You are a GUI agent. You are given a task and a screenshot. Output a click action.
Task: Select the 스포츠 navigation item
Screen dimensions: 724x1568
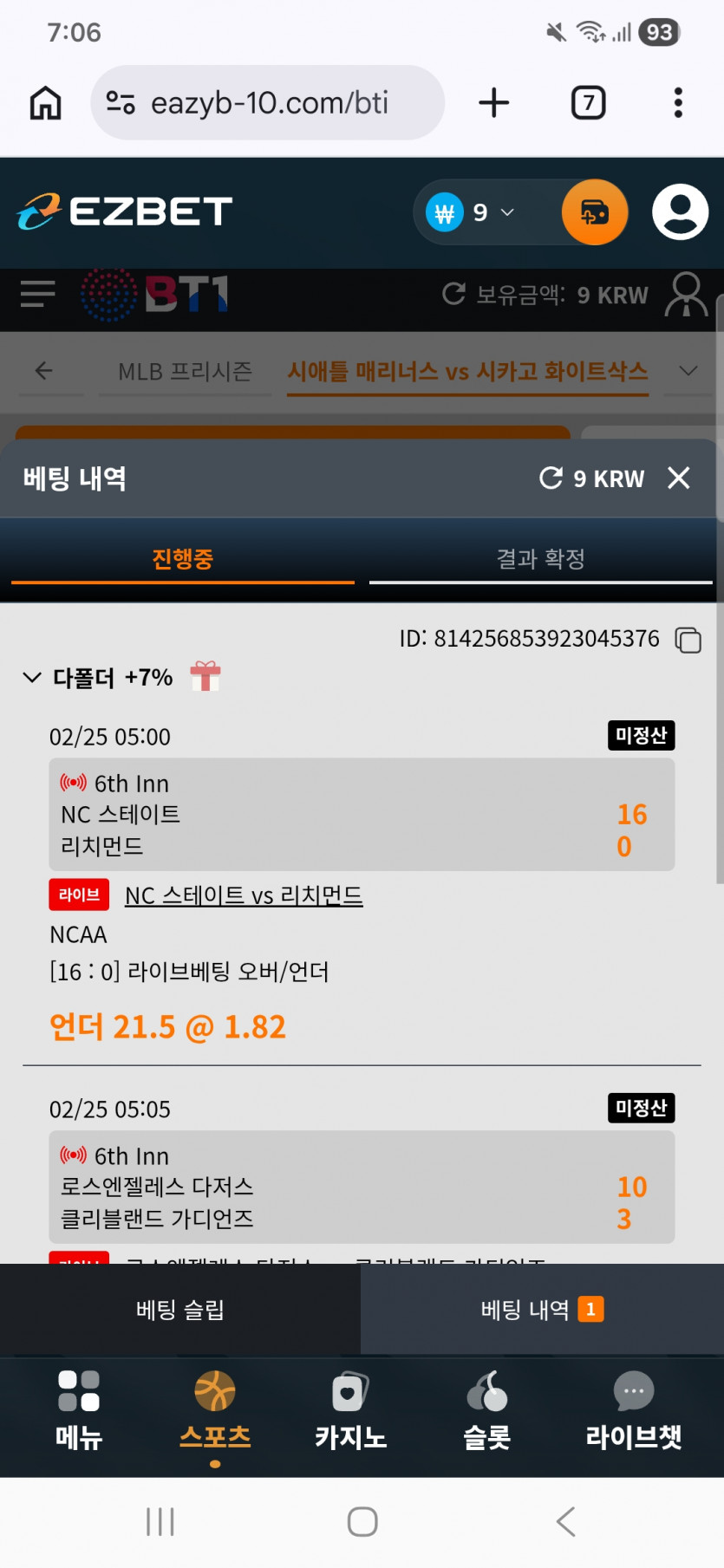[x=215, y=1410]
